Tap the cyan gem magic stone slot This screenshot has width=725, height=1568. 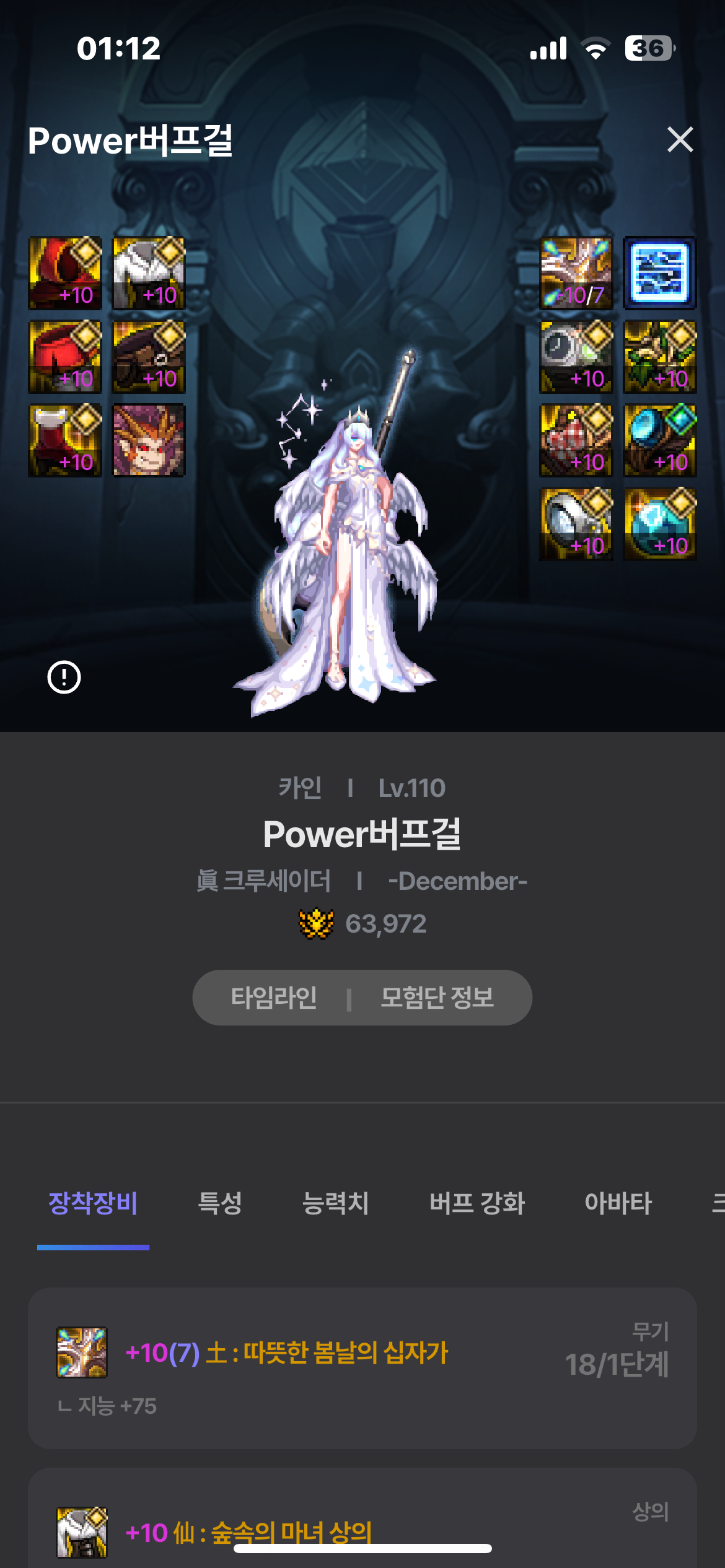click(x=659, y=524)
